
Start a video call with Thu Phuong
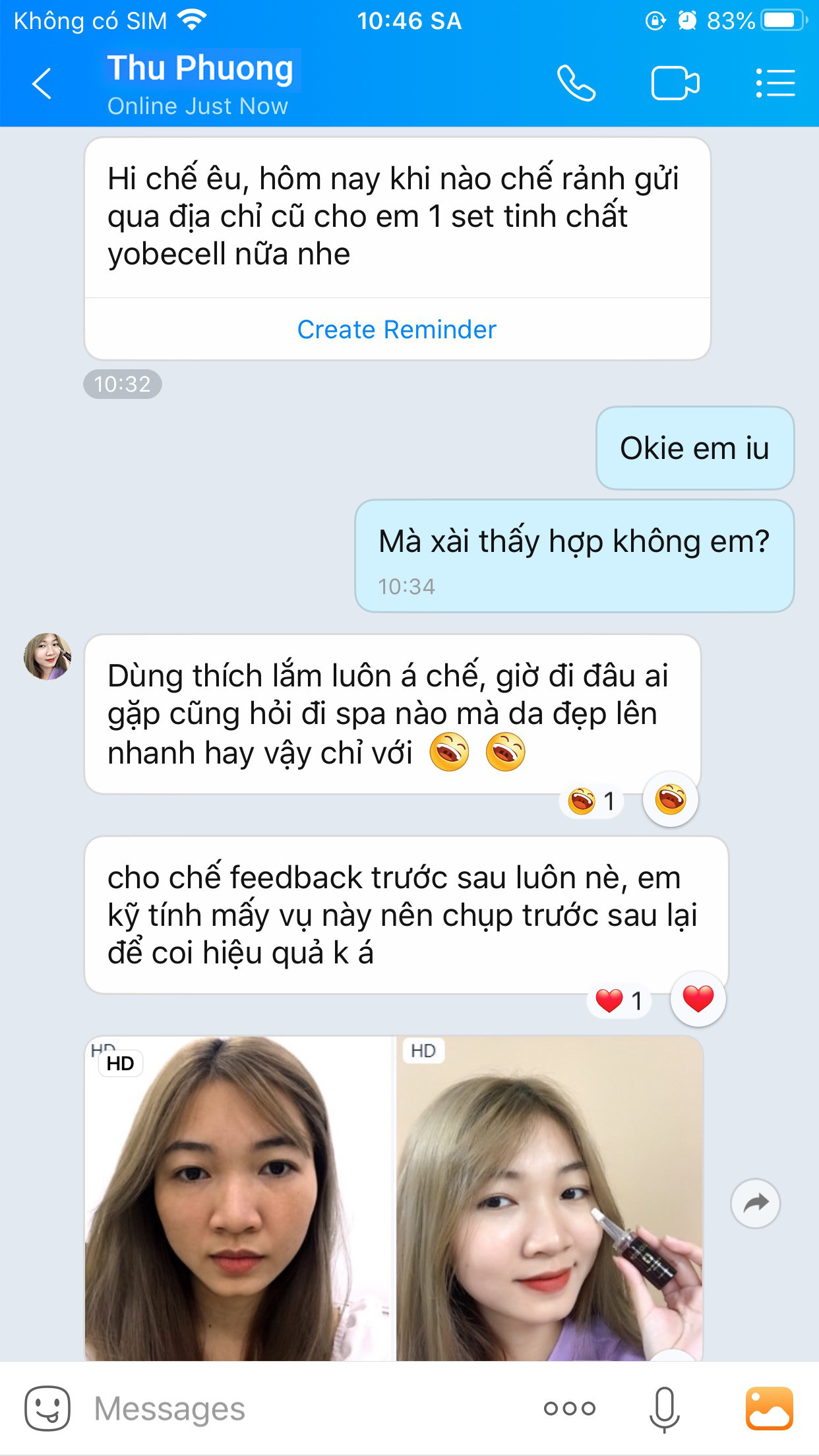675,84
